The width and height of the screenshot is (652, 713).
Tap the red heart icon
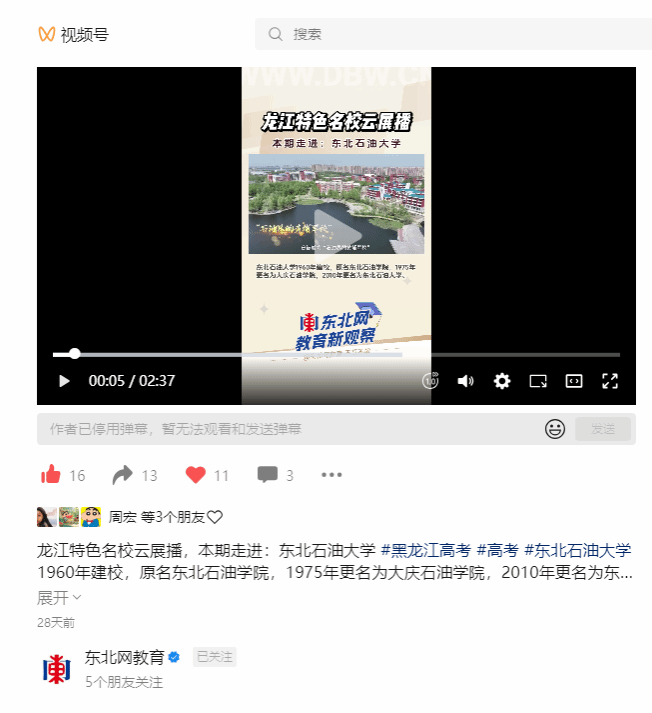196,475
